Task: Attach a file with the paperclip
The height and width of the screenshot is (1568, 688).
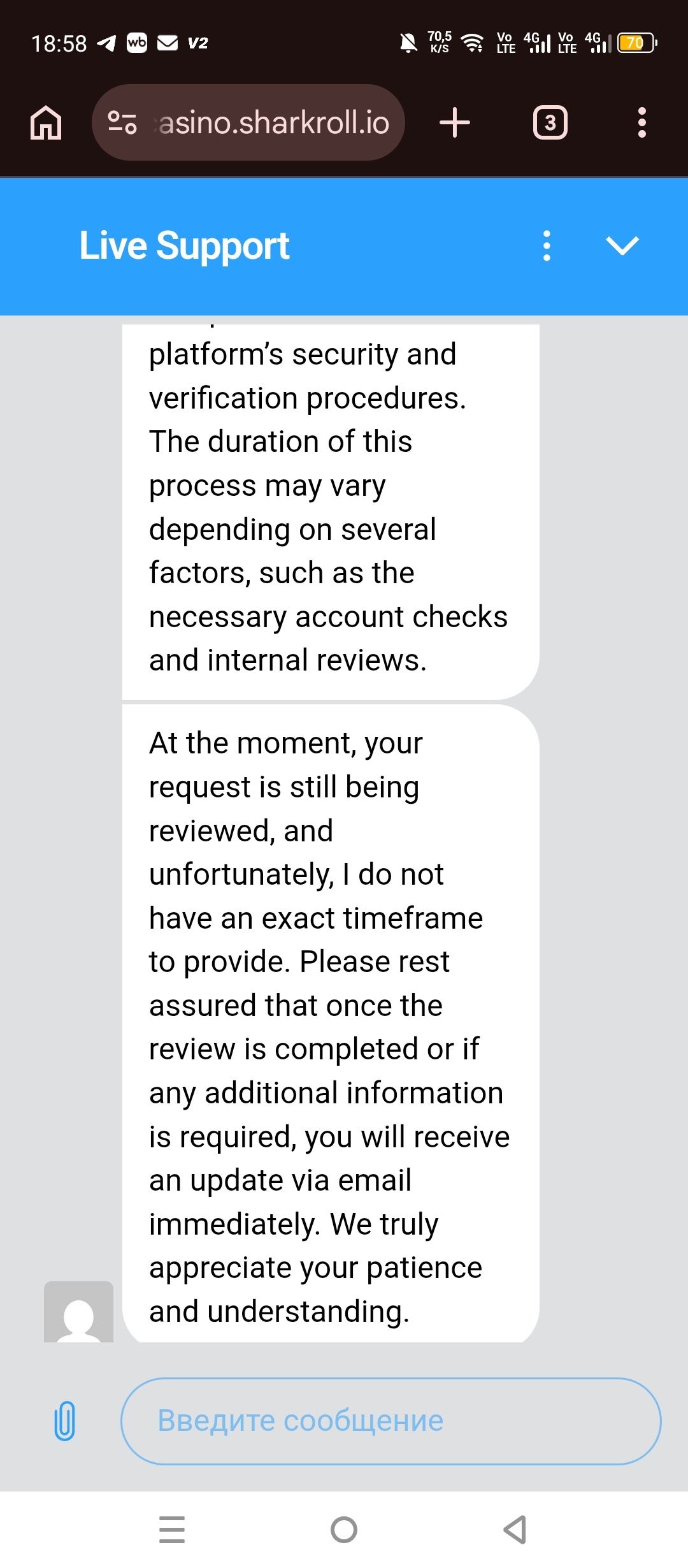Action: click(x=64, y=1421)
